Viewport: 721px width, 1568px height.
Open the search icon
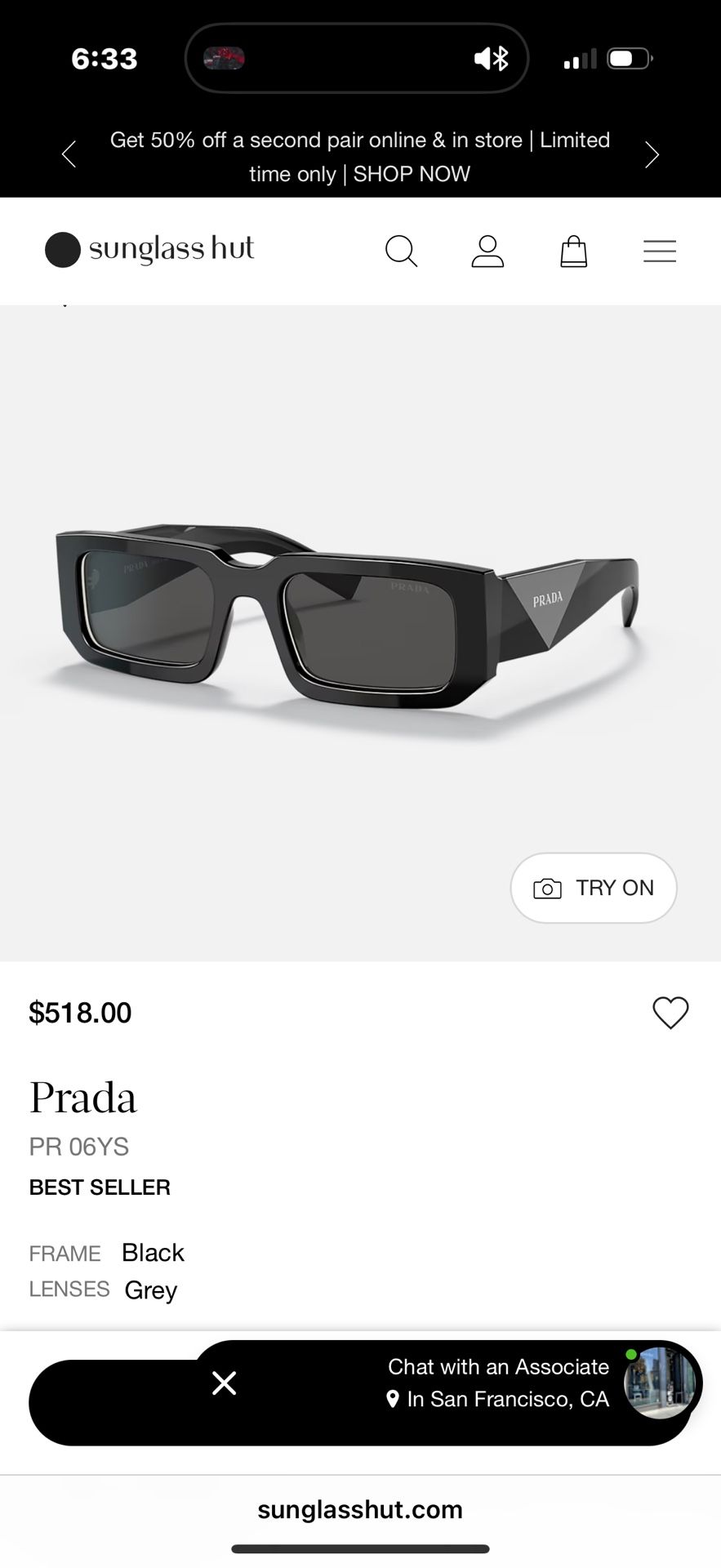pyautogui.click(x=402, y=251)
